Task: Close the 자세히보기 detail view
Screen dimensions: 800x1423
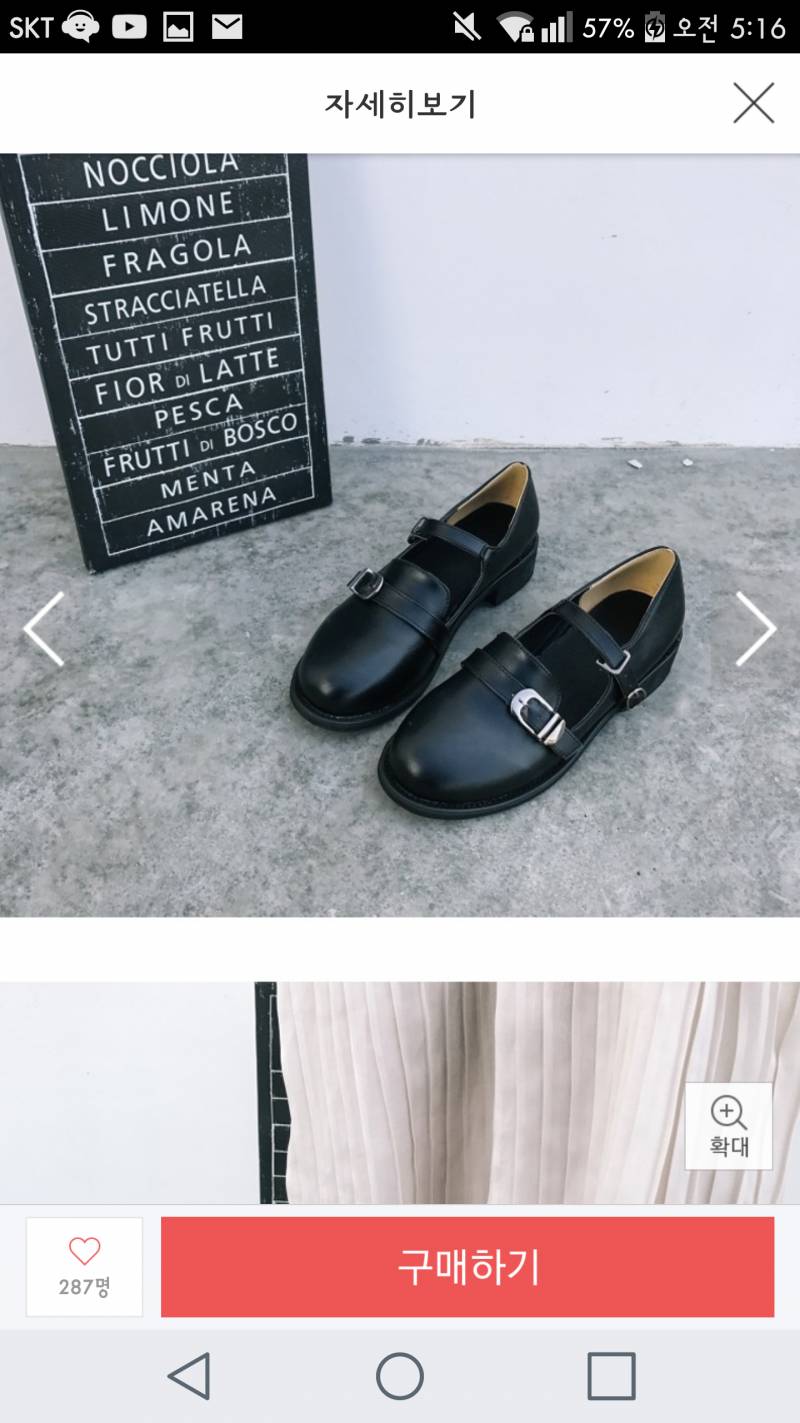Action: 753,103
